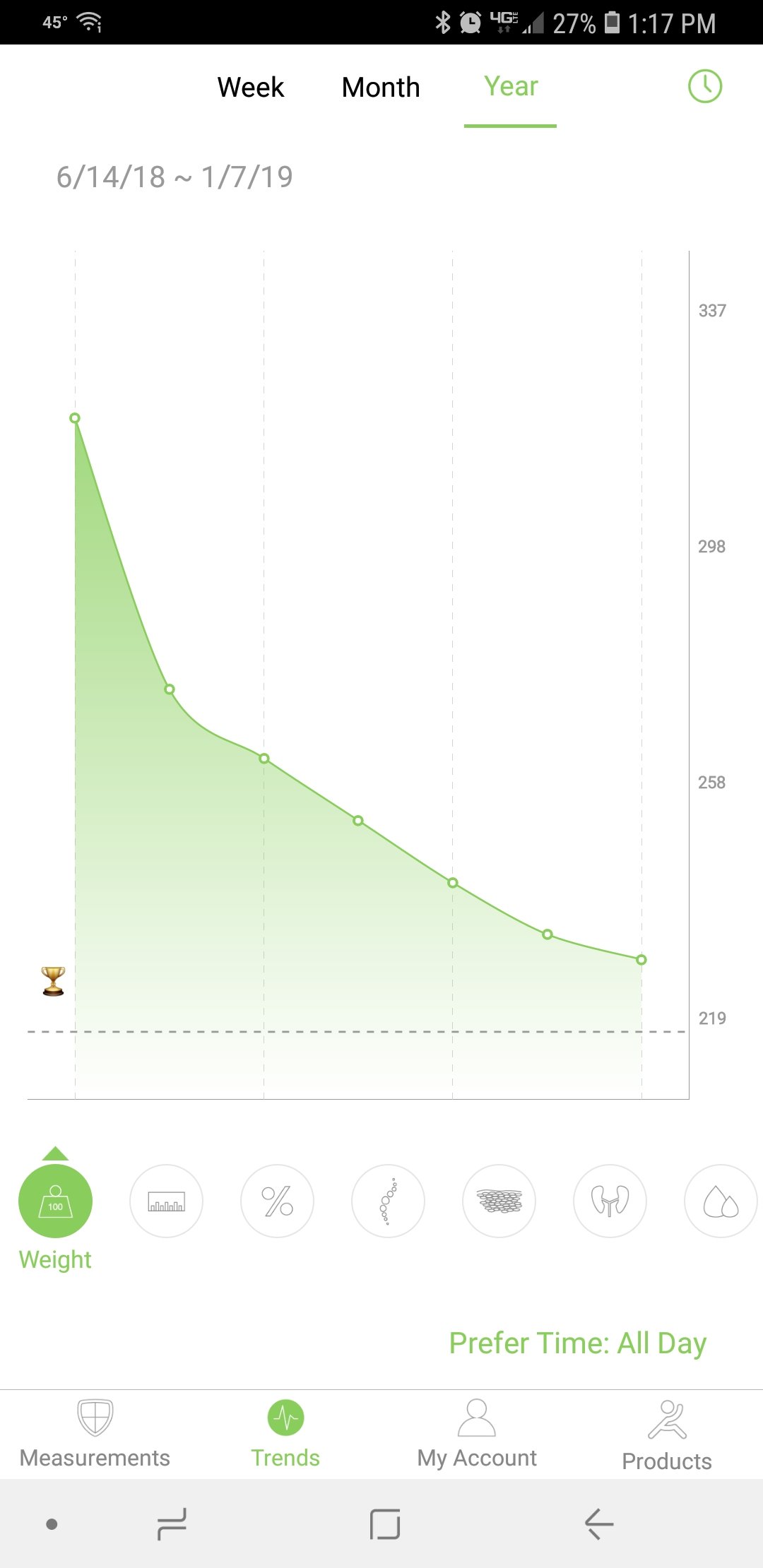Select the Year tab
The image size is (763, 1568).
[511, 87]
